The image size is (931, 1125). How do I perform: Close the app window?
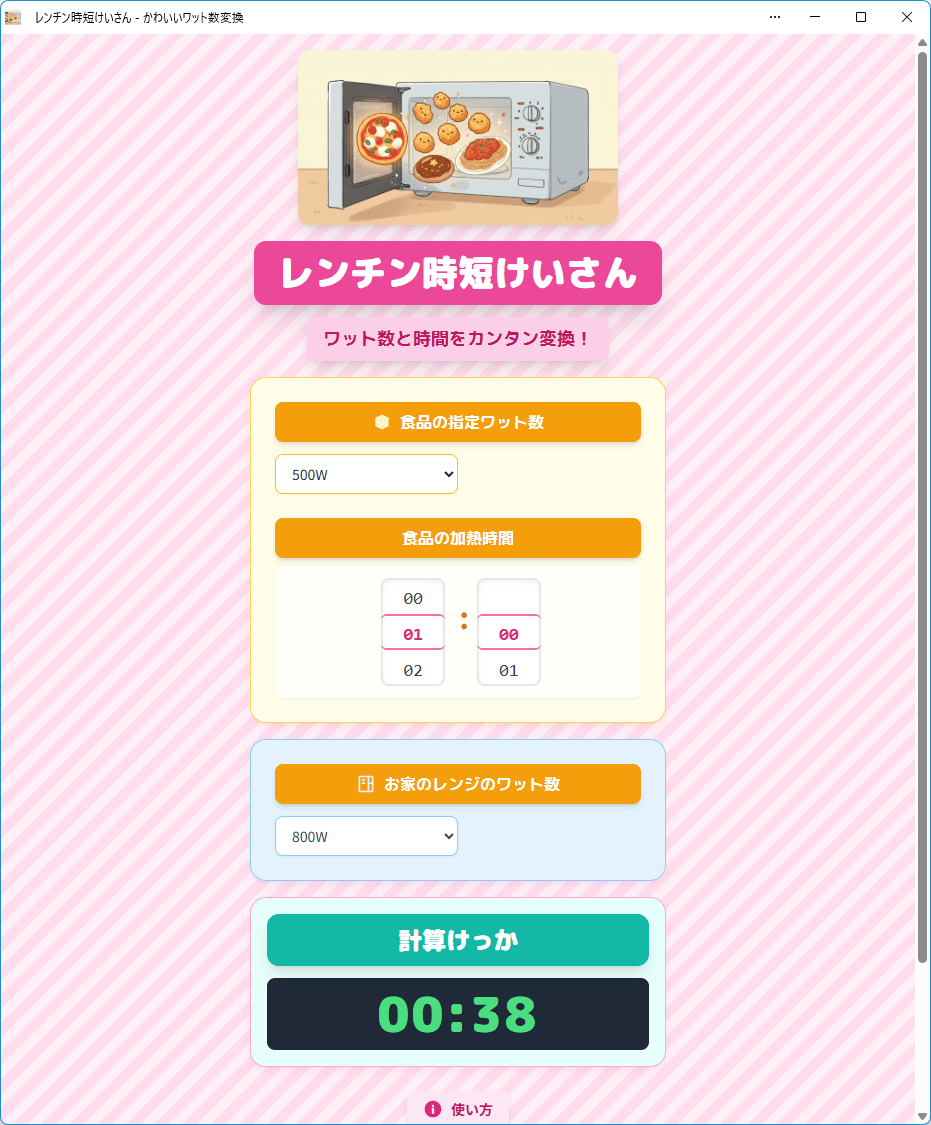point(906,17)
